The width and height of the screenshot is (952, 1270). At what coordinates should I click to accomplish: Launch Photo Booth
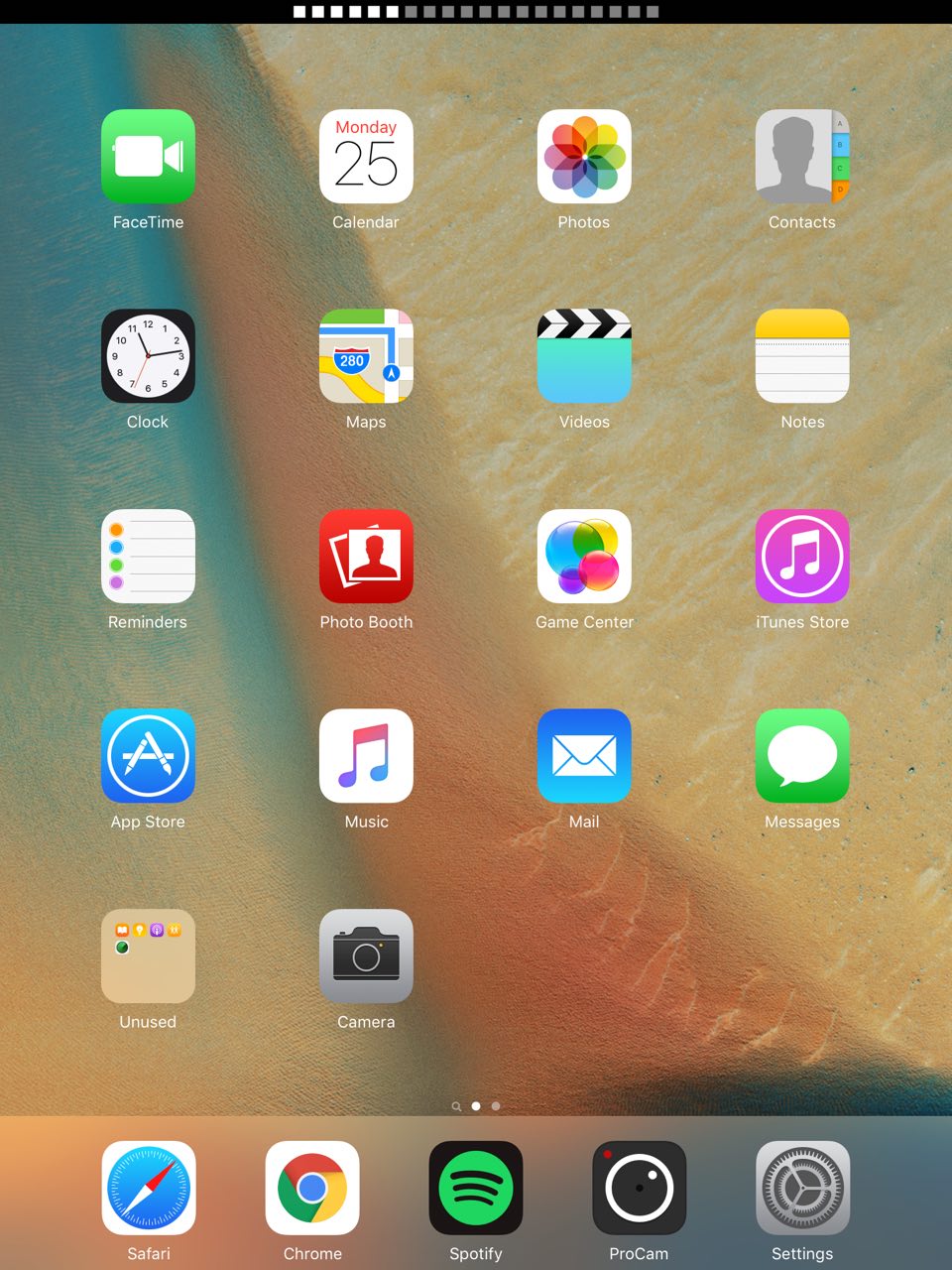[366, 557]
